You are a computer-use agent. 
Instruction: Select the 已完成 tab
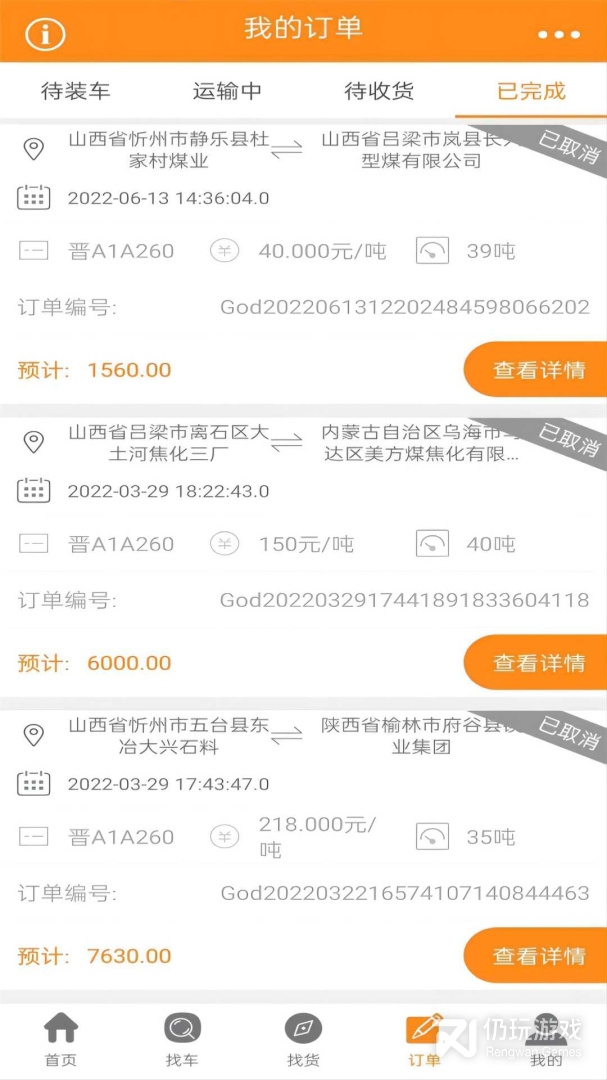point(531,91)
